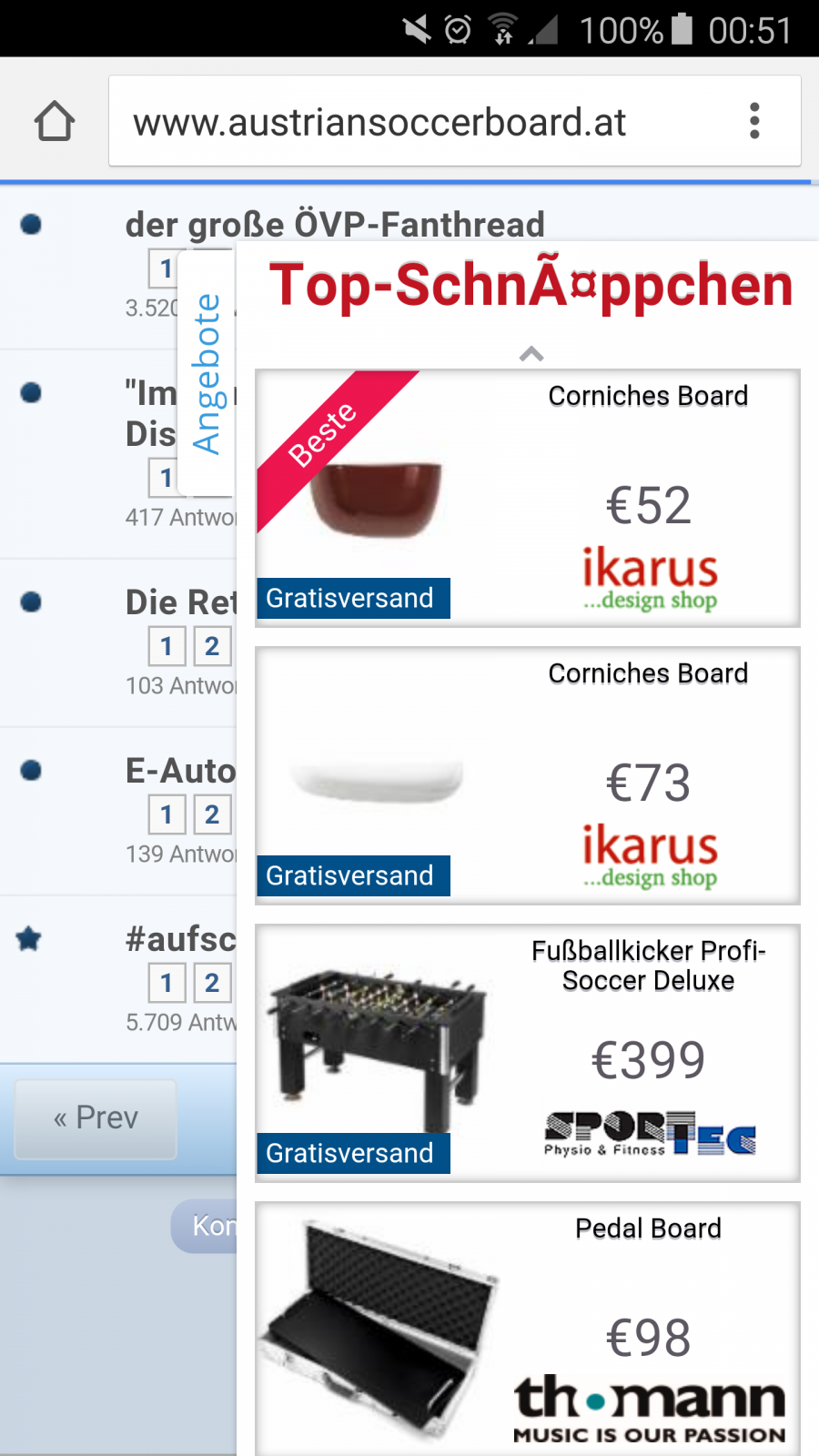The width and height of the screenshot is (819, 1456).
Task: Jump to page 2 of the E-Auto thread
Action: point(212,814)
